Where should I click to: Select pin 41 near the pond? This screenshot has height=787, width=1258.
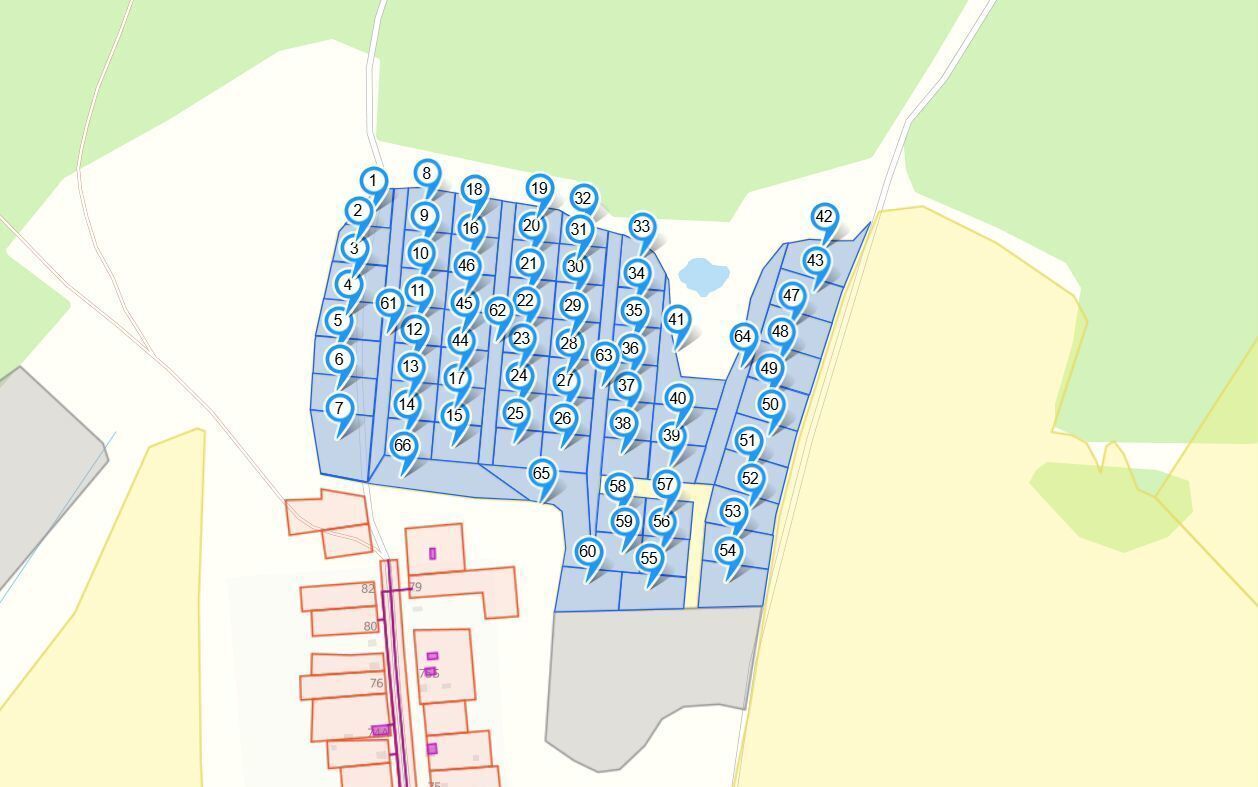[677, 320]
